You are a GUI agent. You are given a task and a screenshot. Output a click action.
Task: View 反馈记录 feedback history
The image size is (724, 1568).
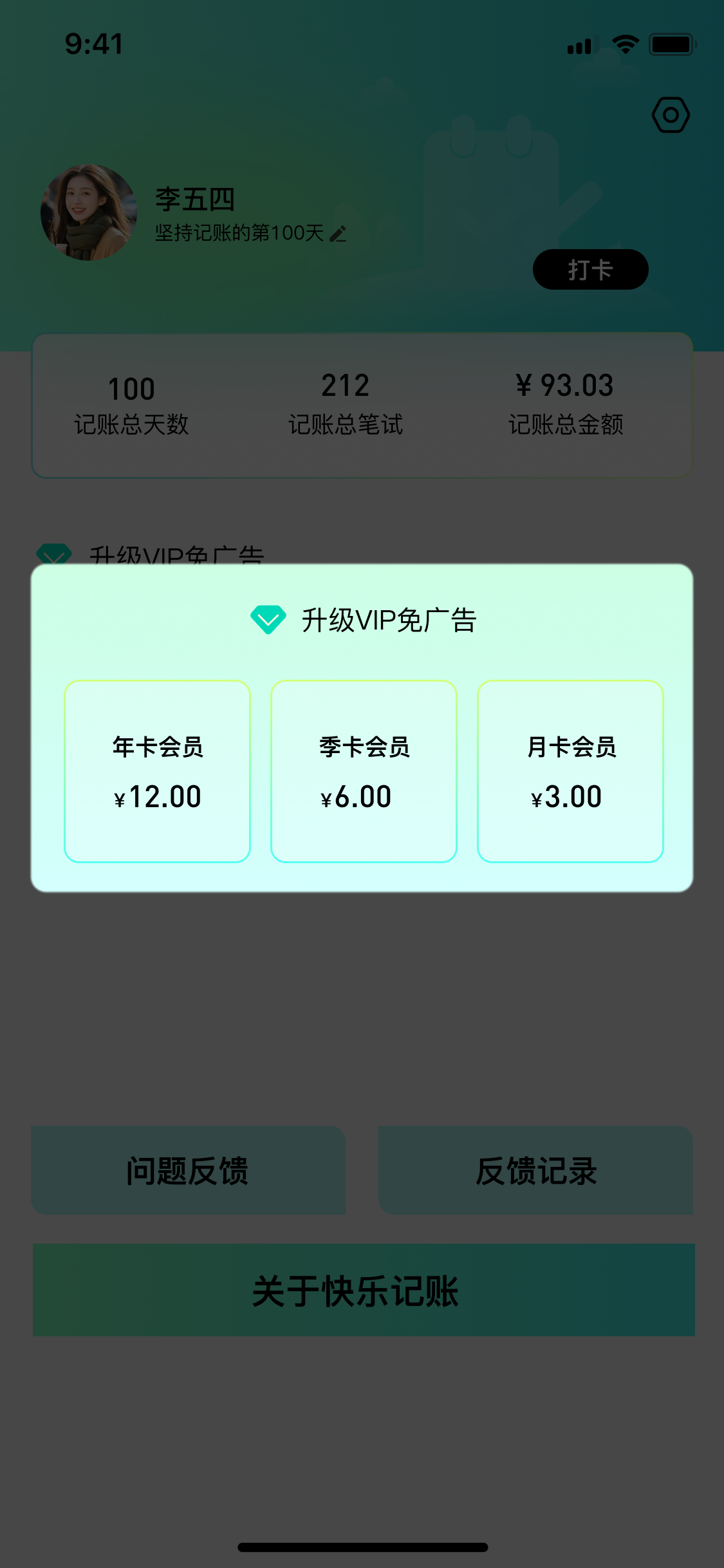pos(535,1170)
